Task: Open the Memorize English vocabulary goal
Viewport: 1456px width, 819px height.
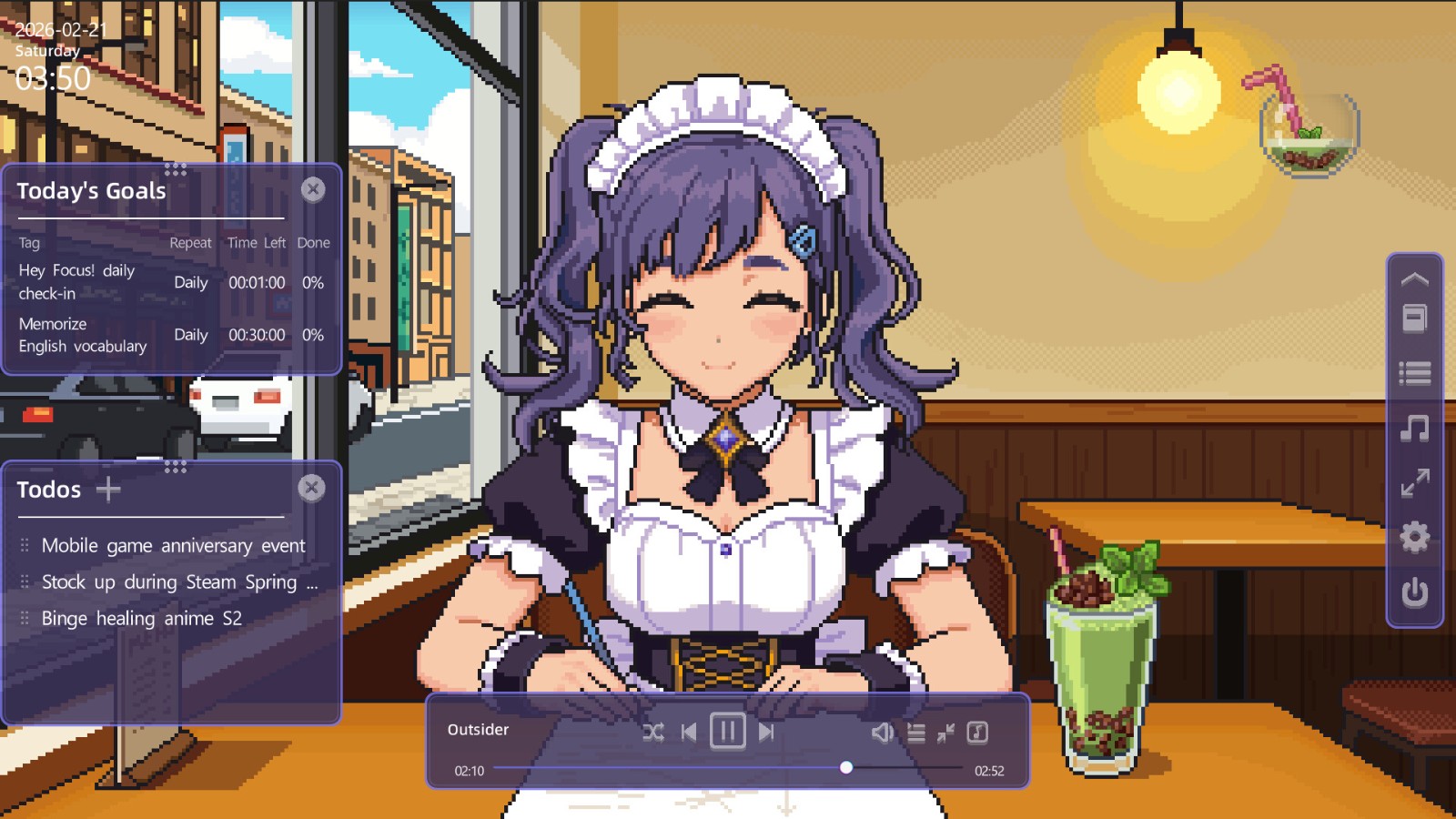Action: tap(82, 335)
